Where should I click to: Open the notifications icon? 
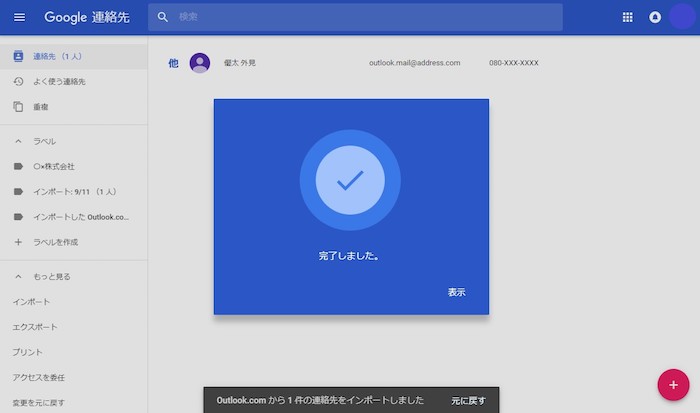[655, 17]
